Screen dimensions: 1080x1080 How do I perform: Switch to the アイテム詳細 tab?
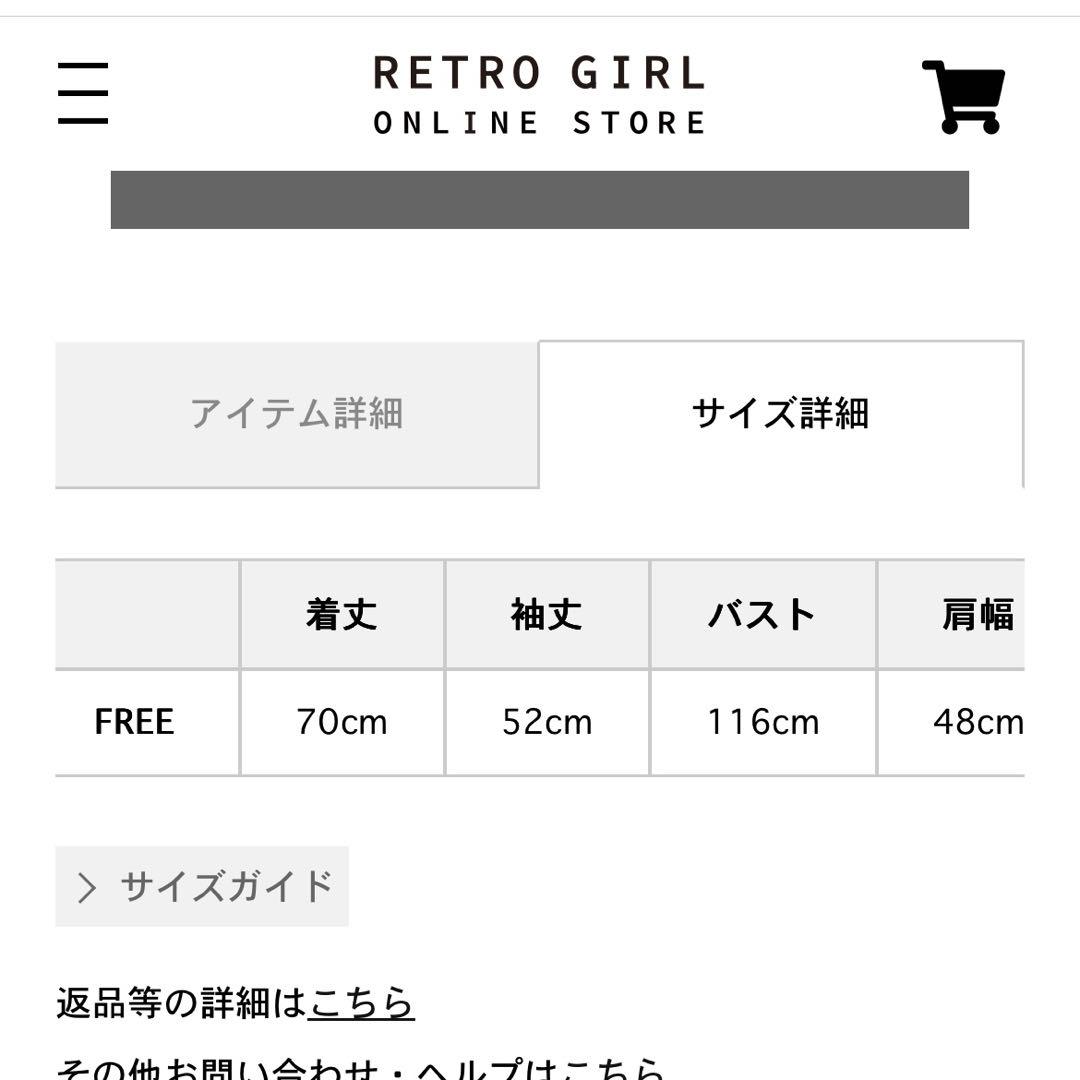pos(296,414)
